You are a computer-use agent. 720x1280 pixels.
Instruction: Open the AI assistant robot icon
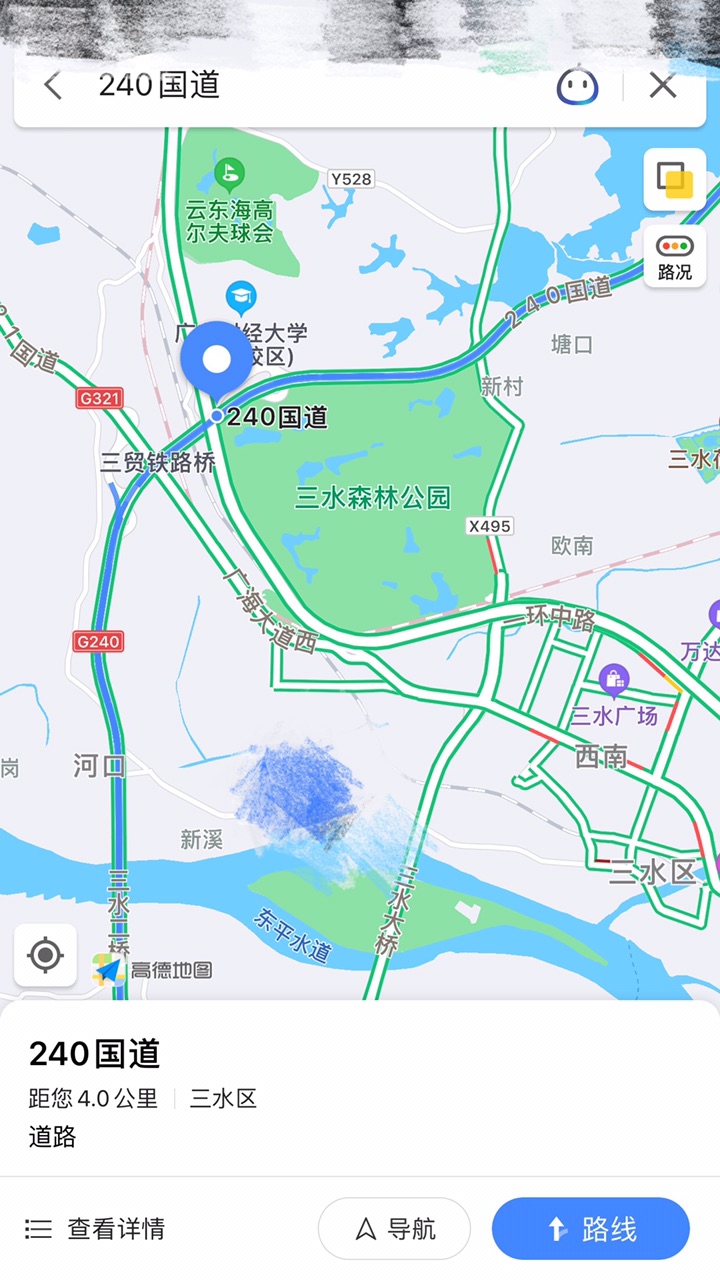coord(577,86)
